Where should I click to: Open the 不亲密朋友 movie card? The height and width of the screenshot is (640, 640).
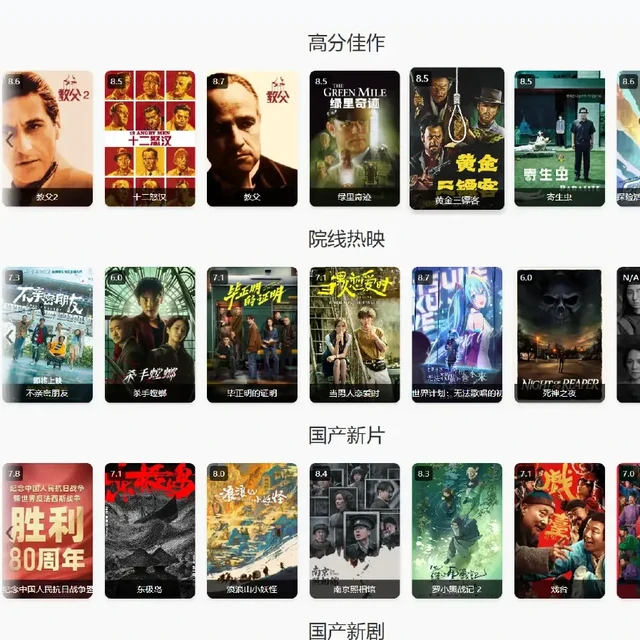[47, 334]
